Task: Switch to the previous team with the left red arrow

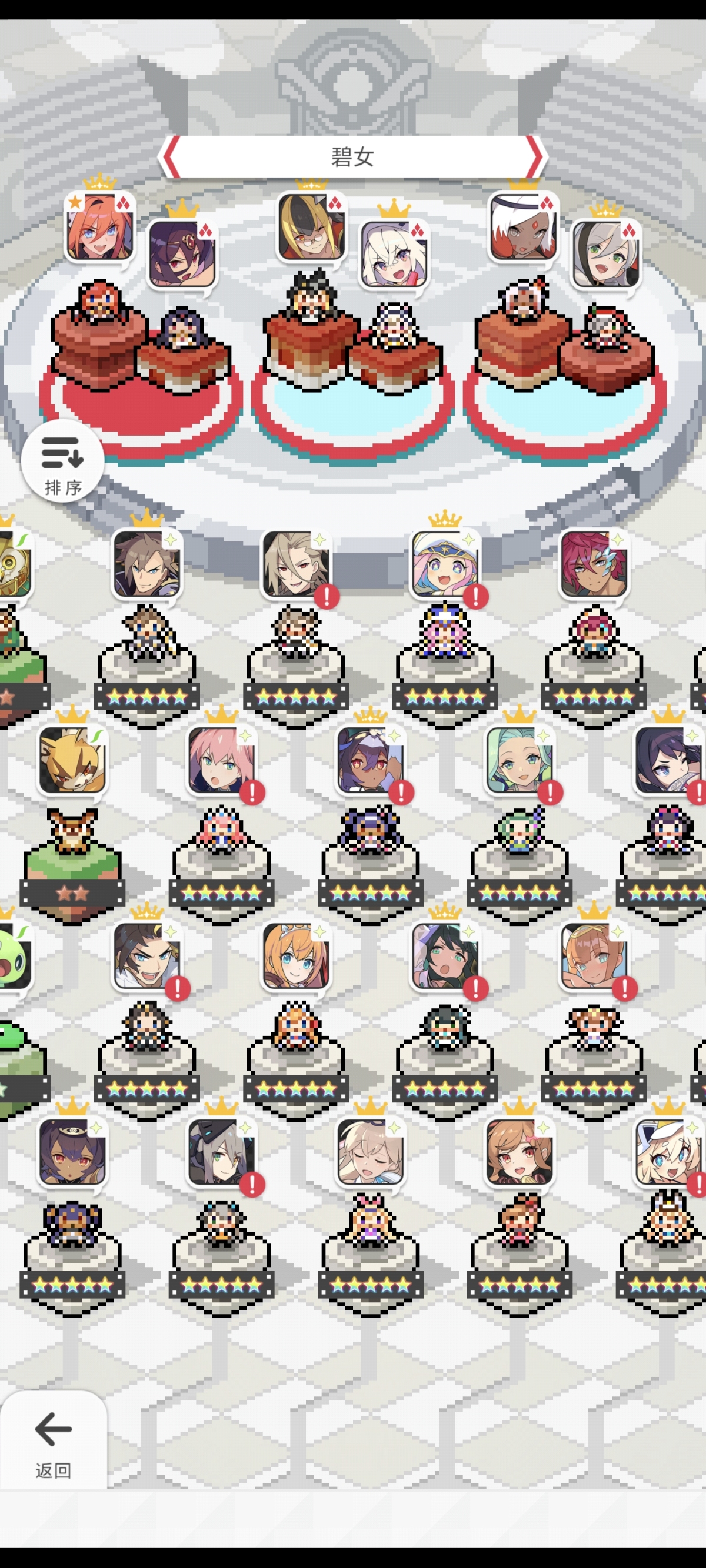Action: click(x=171, y=157)
